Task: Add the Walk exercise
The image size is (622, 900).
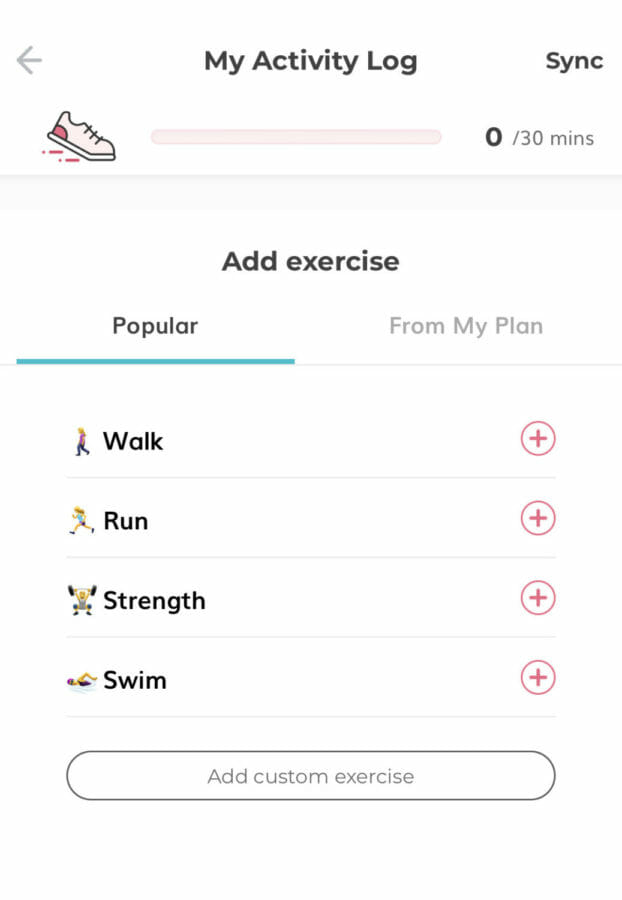Action: pos(538,439)
